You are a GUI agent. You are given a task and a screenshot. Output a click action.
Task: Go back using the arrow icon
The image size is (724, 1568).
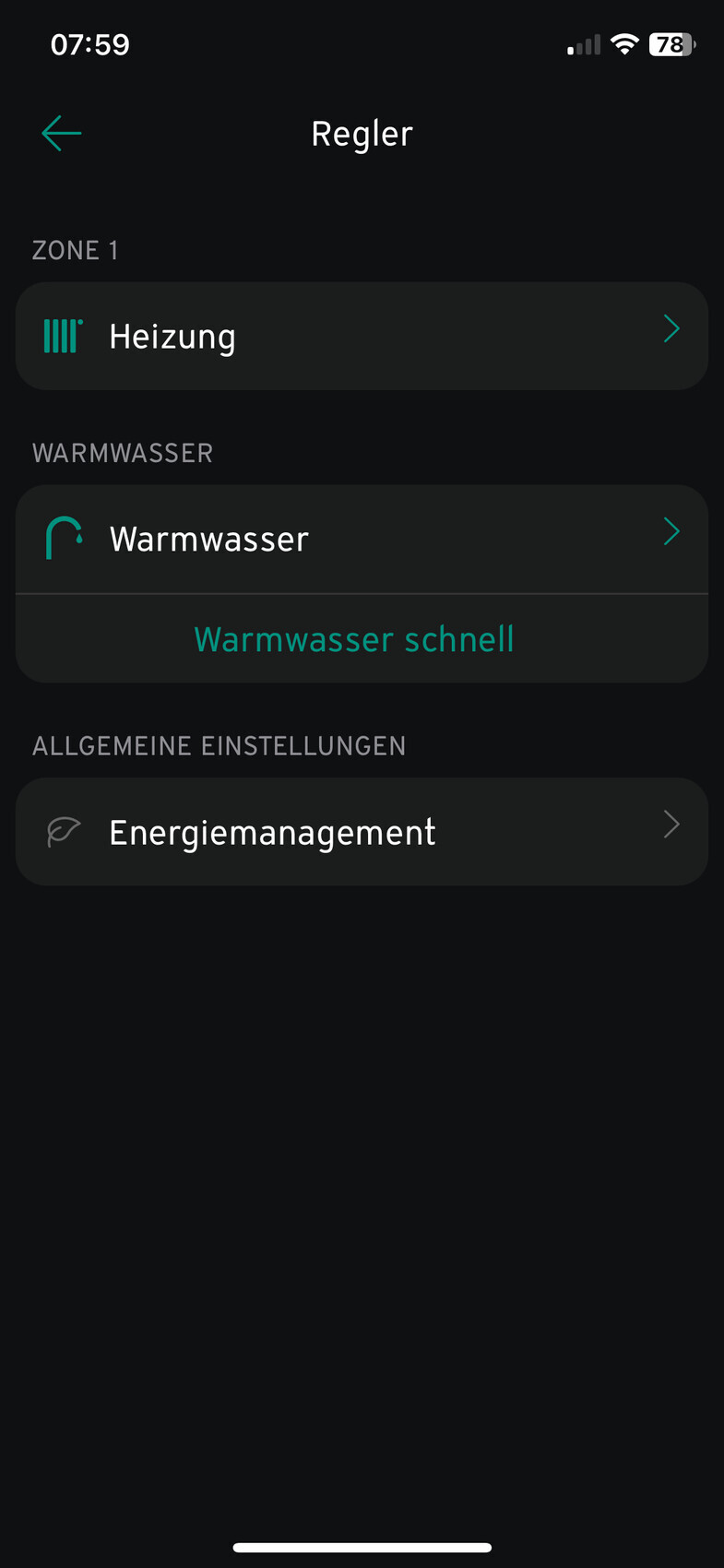coord(62,134)
